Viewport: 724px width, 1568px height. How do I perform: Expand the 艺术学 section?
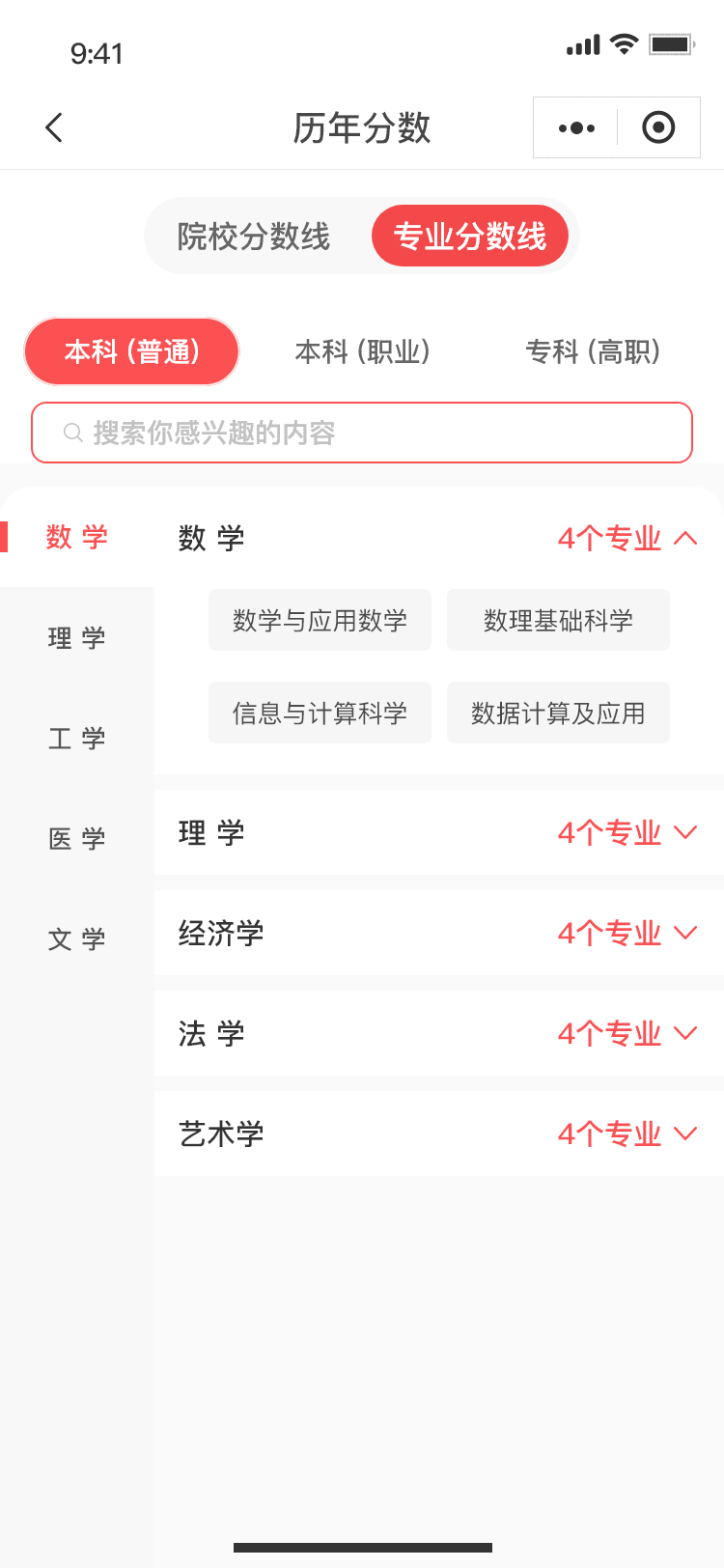click(627, 1134)
